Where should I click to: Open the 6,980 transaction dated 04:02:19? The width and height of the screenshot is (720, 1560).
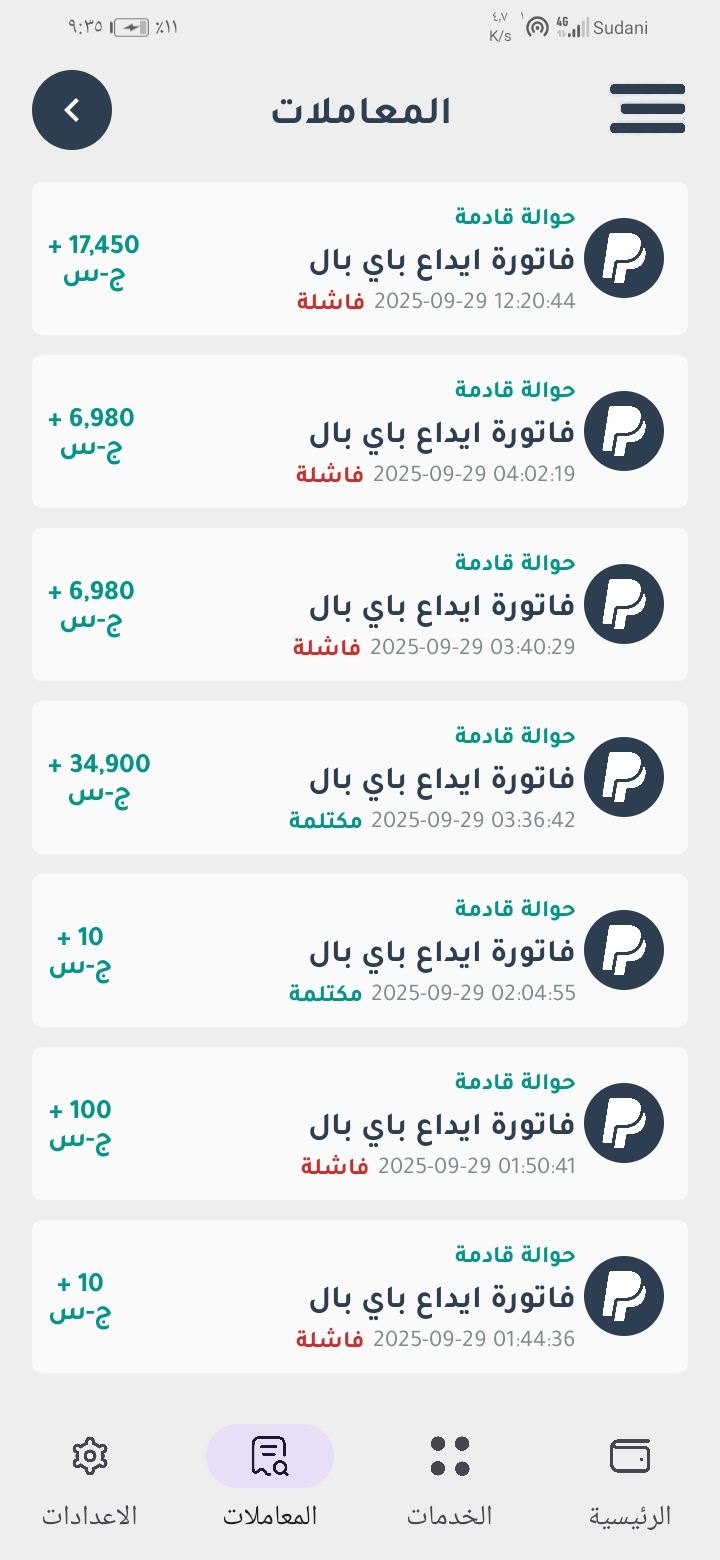tap(360, 431)
